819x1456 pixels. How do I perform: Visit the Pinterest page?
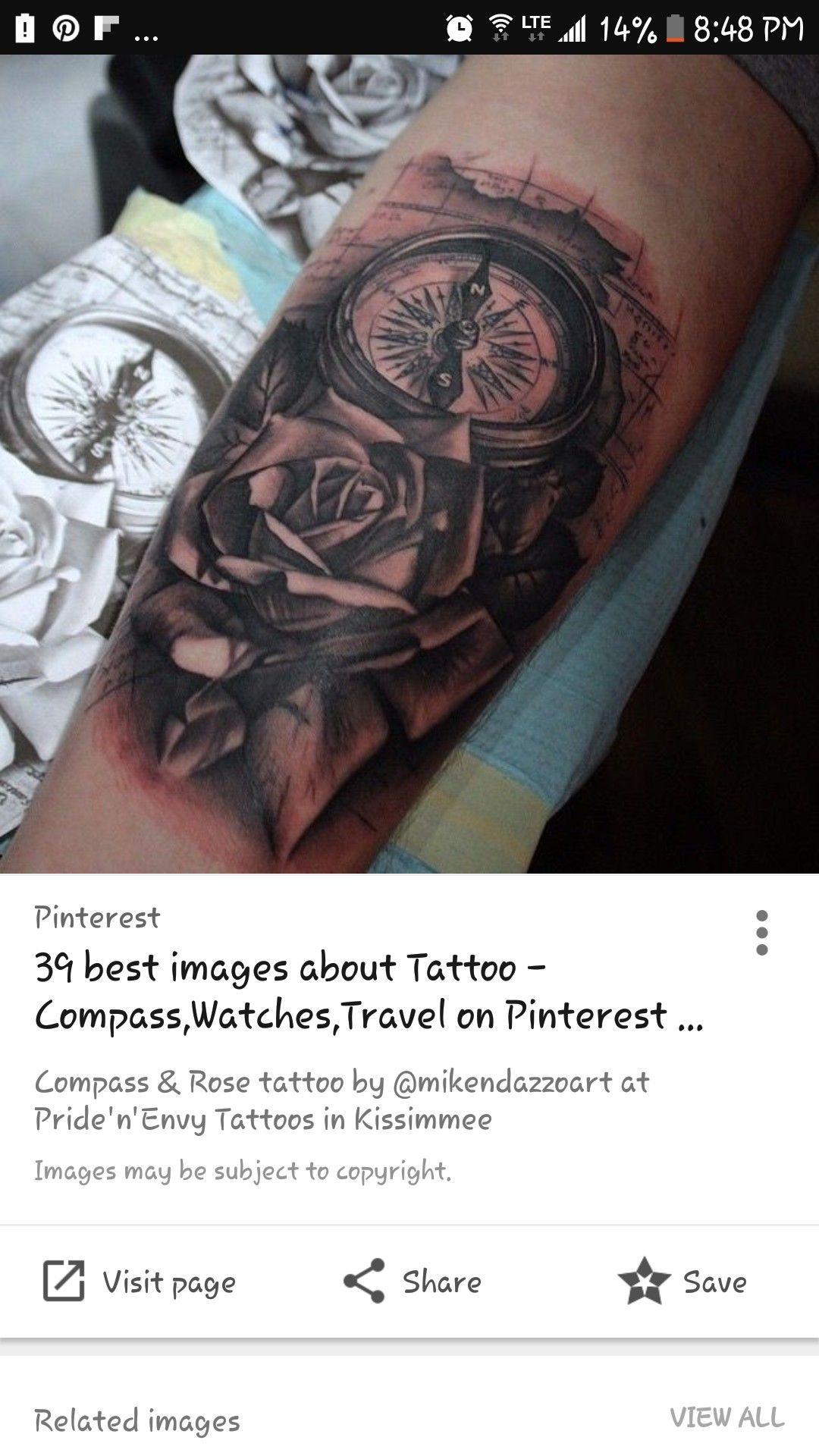coord(139,1282)
